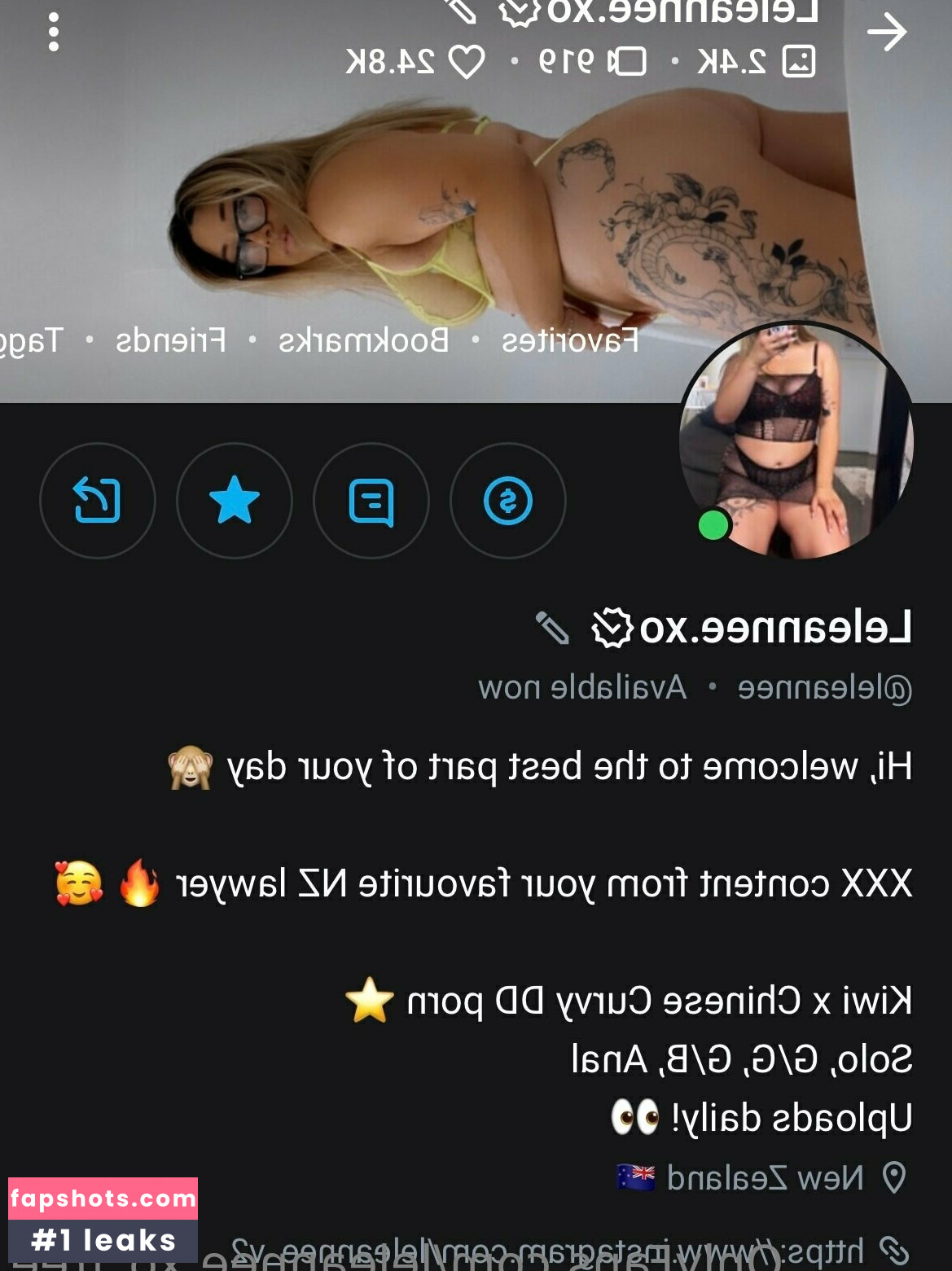Open the message chat icon
The width and height of the screenshot is (952, 1271).
click(371, 501)
